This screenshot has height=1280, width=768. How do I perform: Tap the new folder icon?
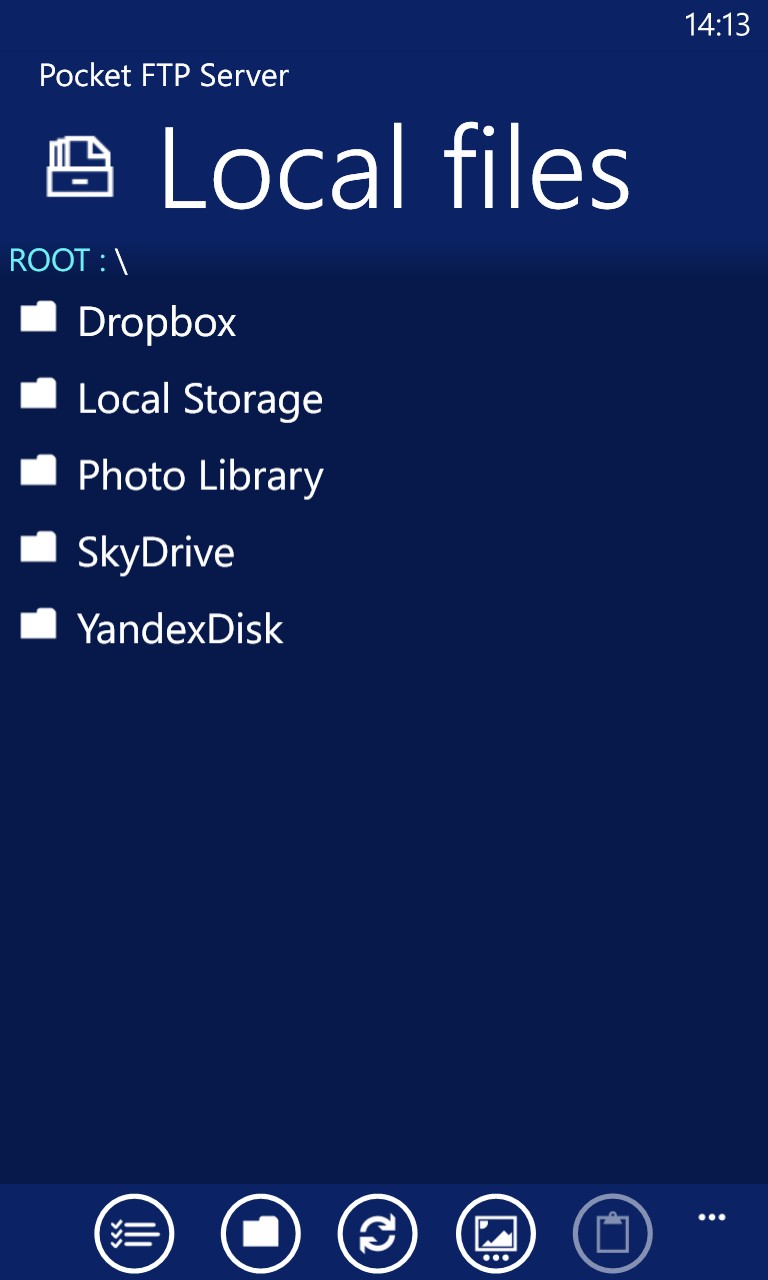pos(260,1234)
